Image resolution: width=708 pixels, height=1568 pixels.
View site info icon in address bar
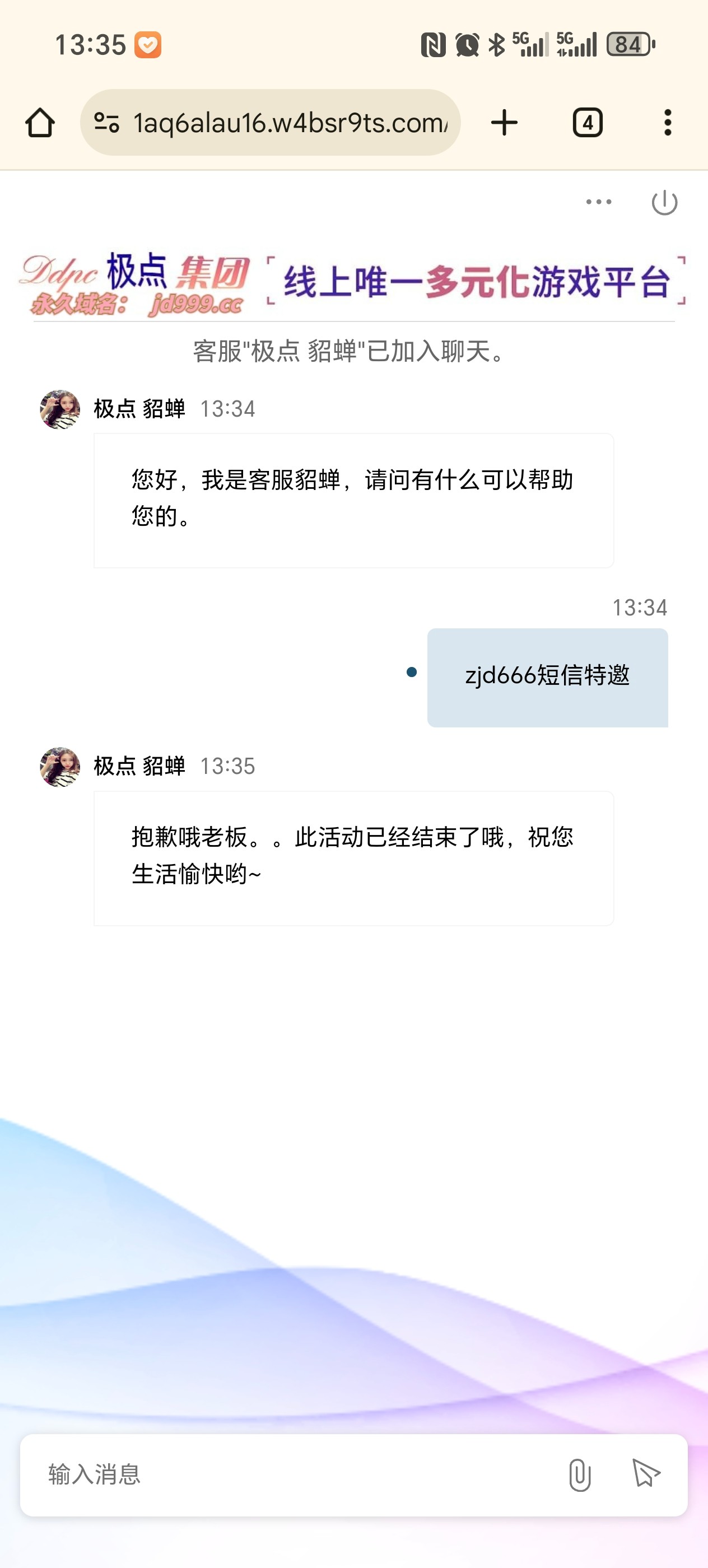(106, 123)
